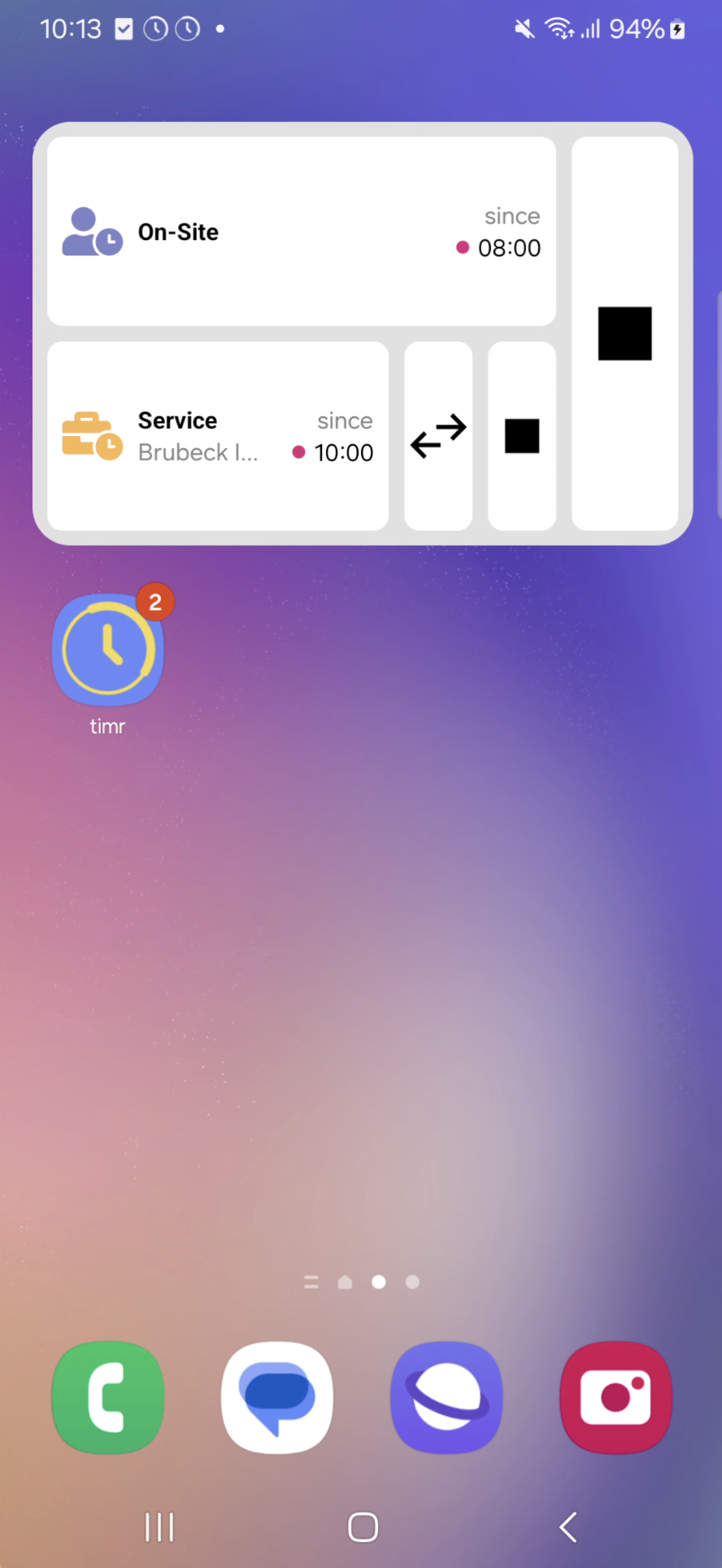Show recent apps
Viewport: 722px width, 1568px height.
click(x=159, y=1527)
